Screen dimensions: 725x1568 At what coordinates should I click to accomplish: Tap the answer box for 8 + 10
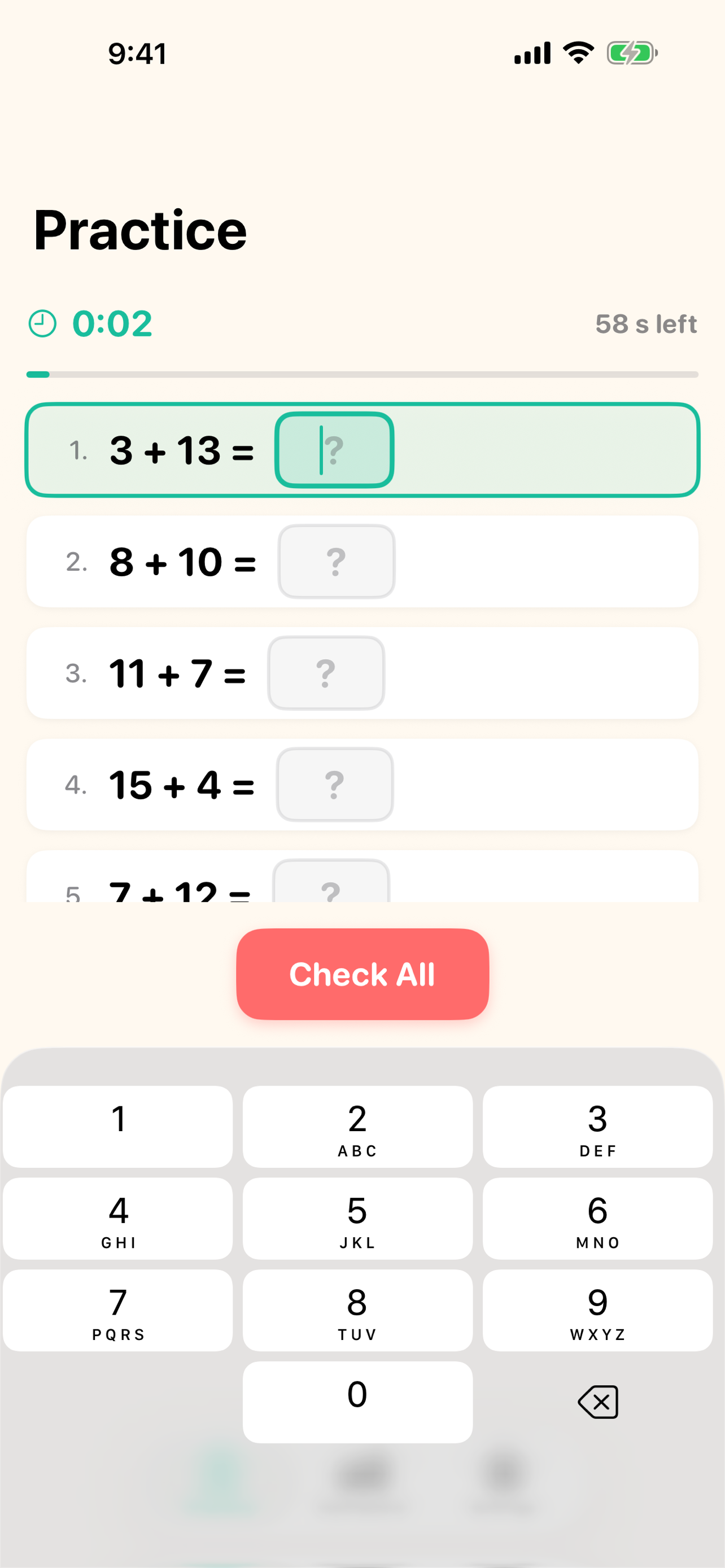(335, 561)
